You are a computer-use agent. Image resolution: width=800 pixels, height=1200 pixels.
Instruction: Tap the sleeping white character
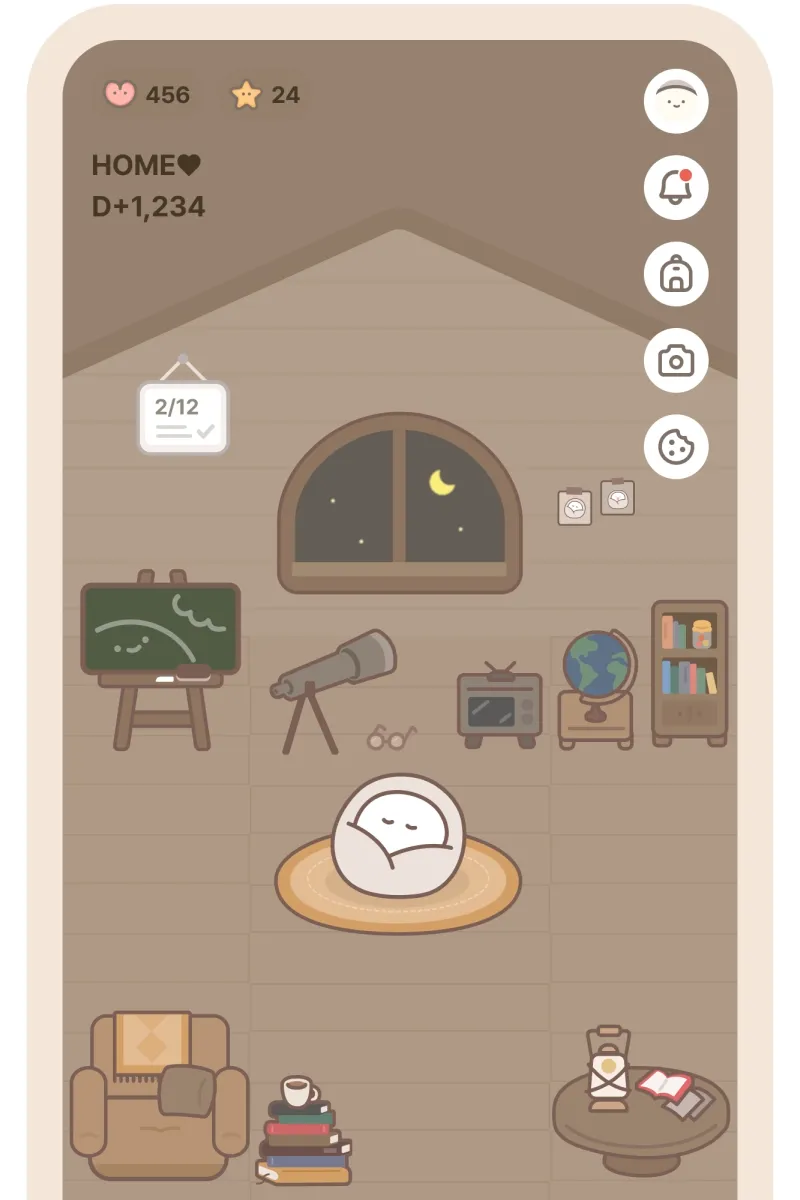398,836
